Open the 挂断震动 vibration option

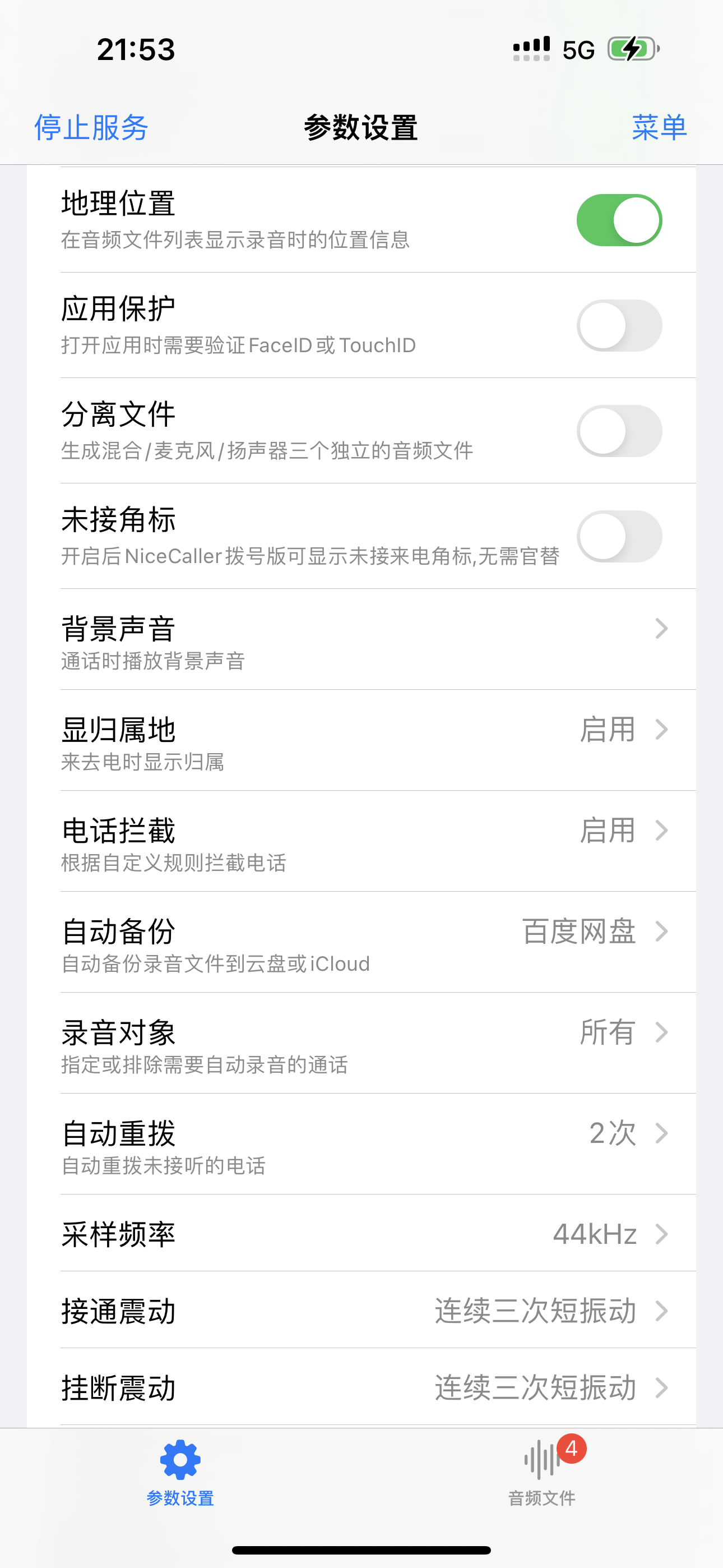click(x=361, y=1387)
